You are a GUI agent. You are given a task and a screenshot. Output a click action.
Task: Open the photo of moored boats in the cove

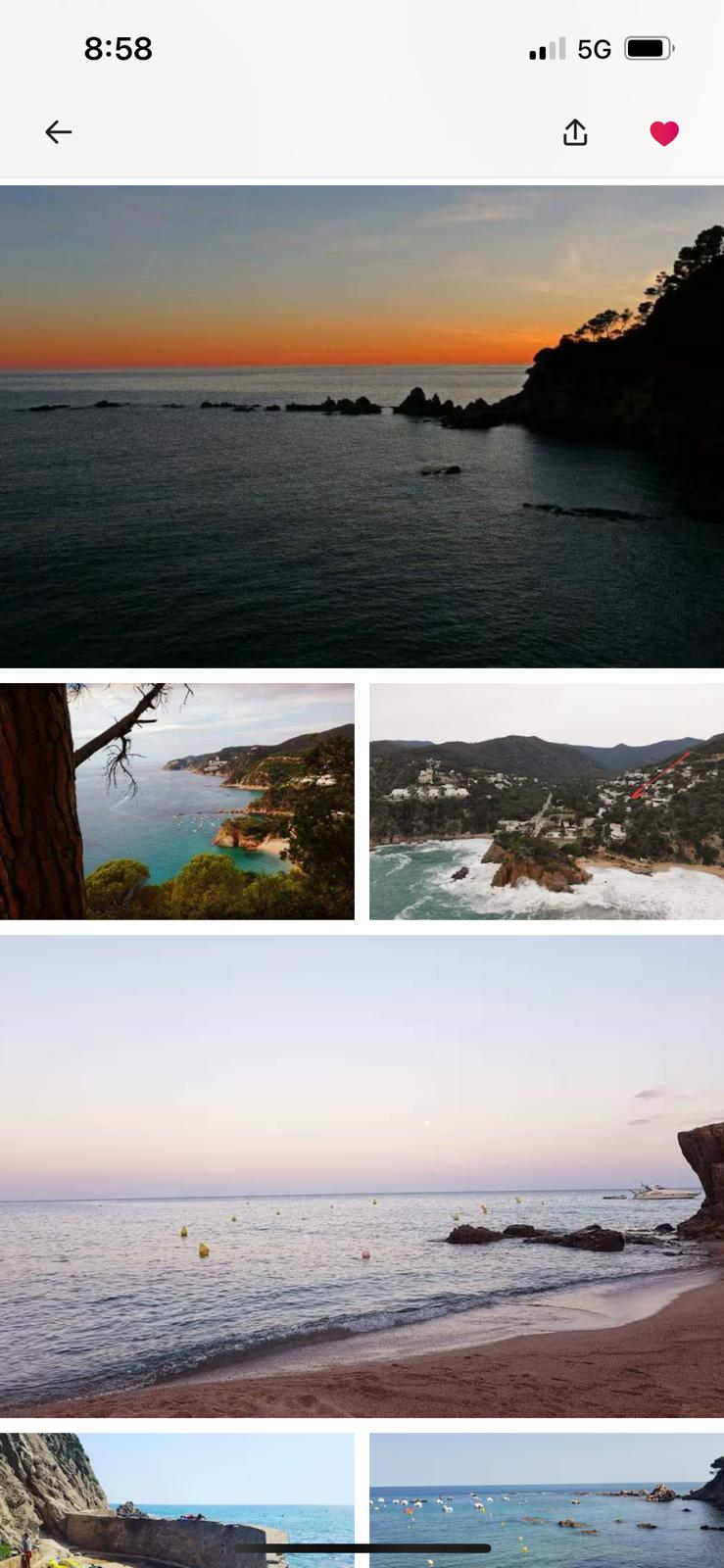[x=547, y=1500]
